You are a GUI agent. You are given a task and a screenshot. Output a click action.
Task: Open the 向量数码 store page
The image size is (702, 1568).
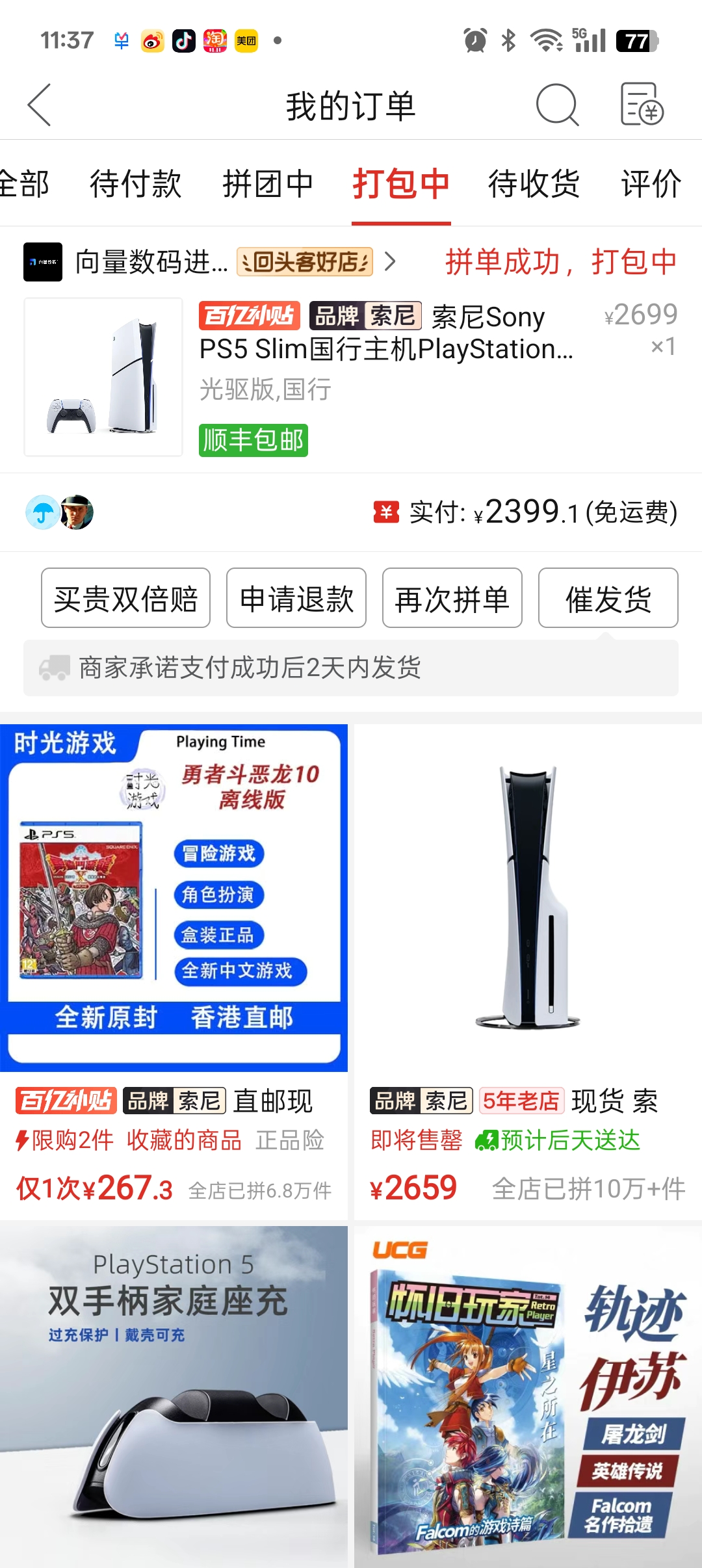pyautogui.click(x=151, y=262)
